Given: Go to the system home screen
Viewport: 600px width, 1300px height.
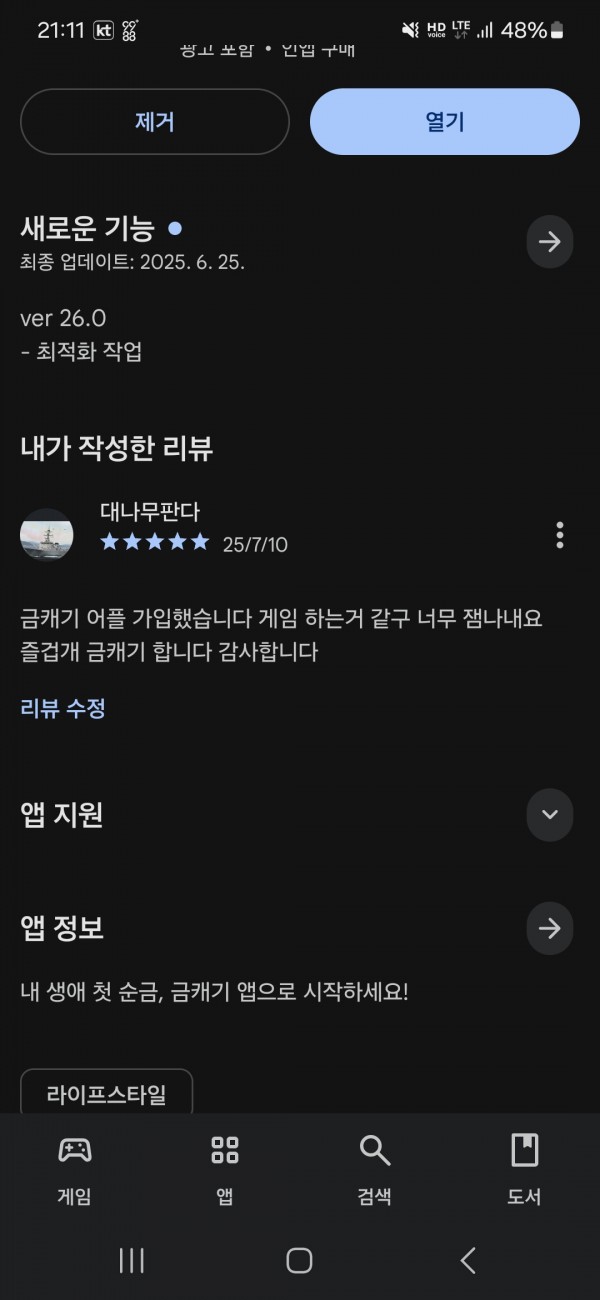Looking at the screenshot, I should [x=299, y=1260].
